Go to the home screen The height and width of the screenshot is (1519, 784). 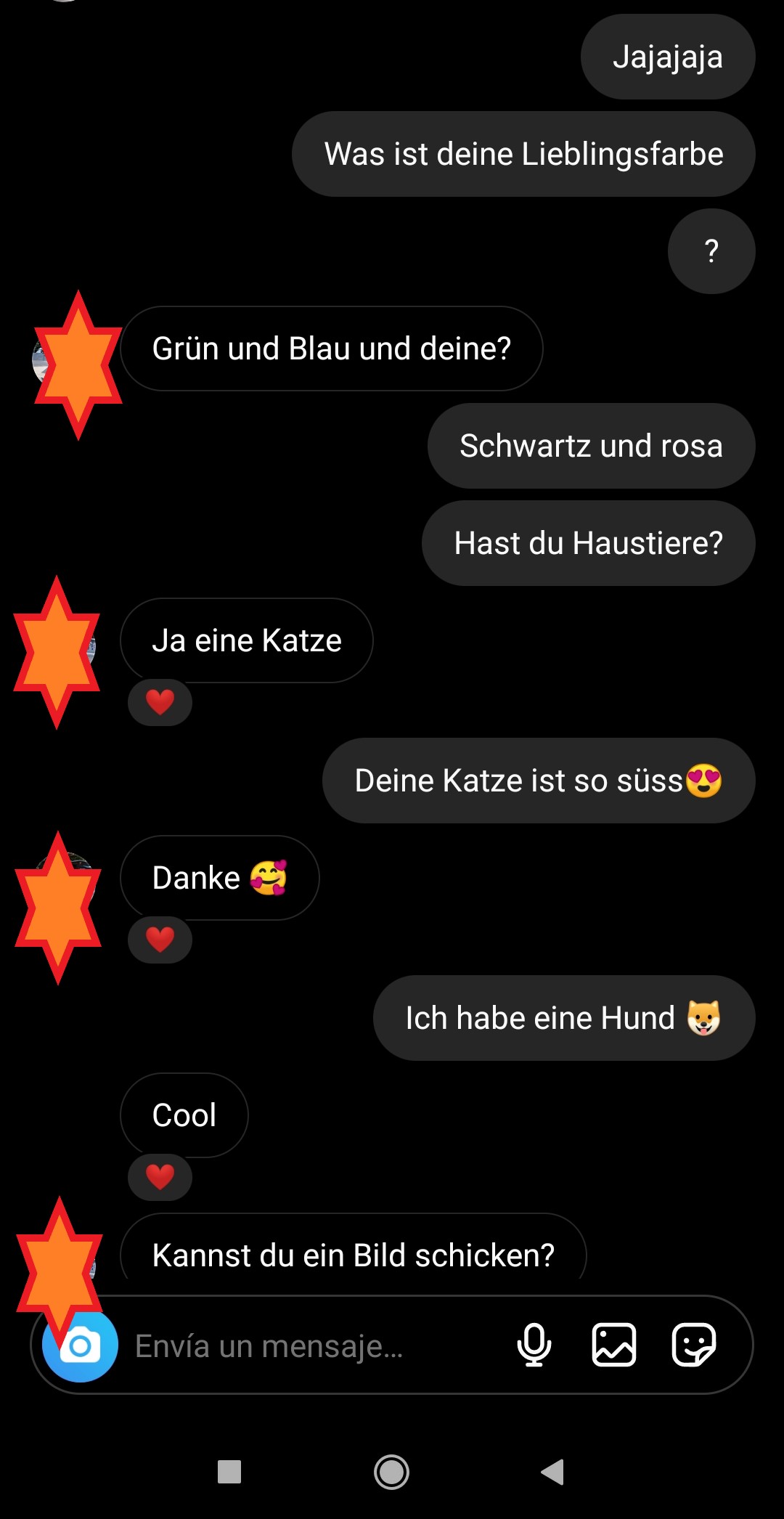point(392,1472)
